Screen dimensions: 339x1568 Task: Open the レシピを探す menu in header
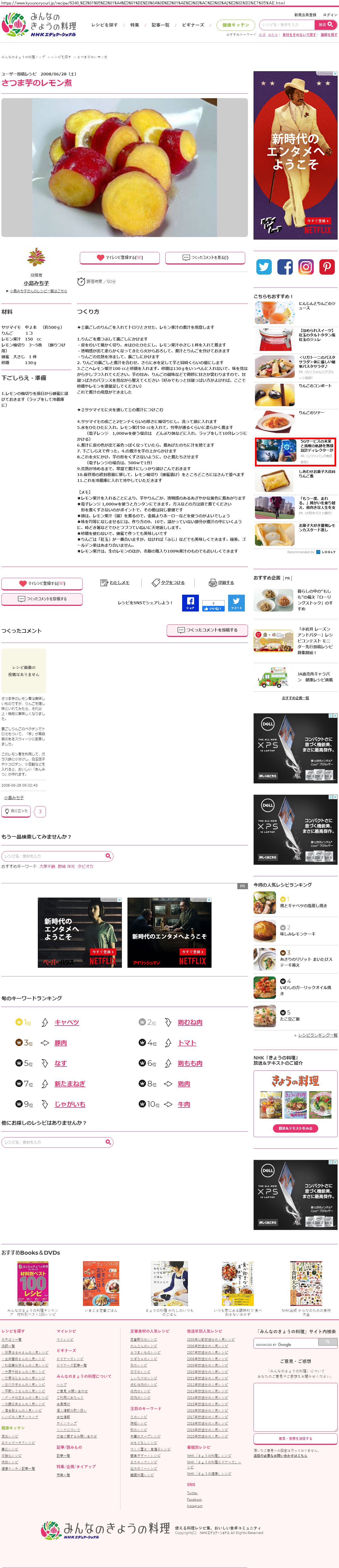point(105,25)
